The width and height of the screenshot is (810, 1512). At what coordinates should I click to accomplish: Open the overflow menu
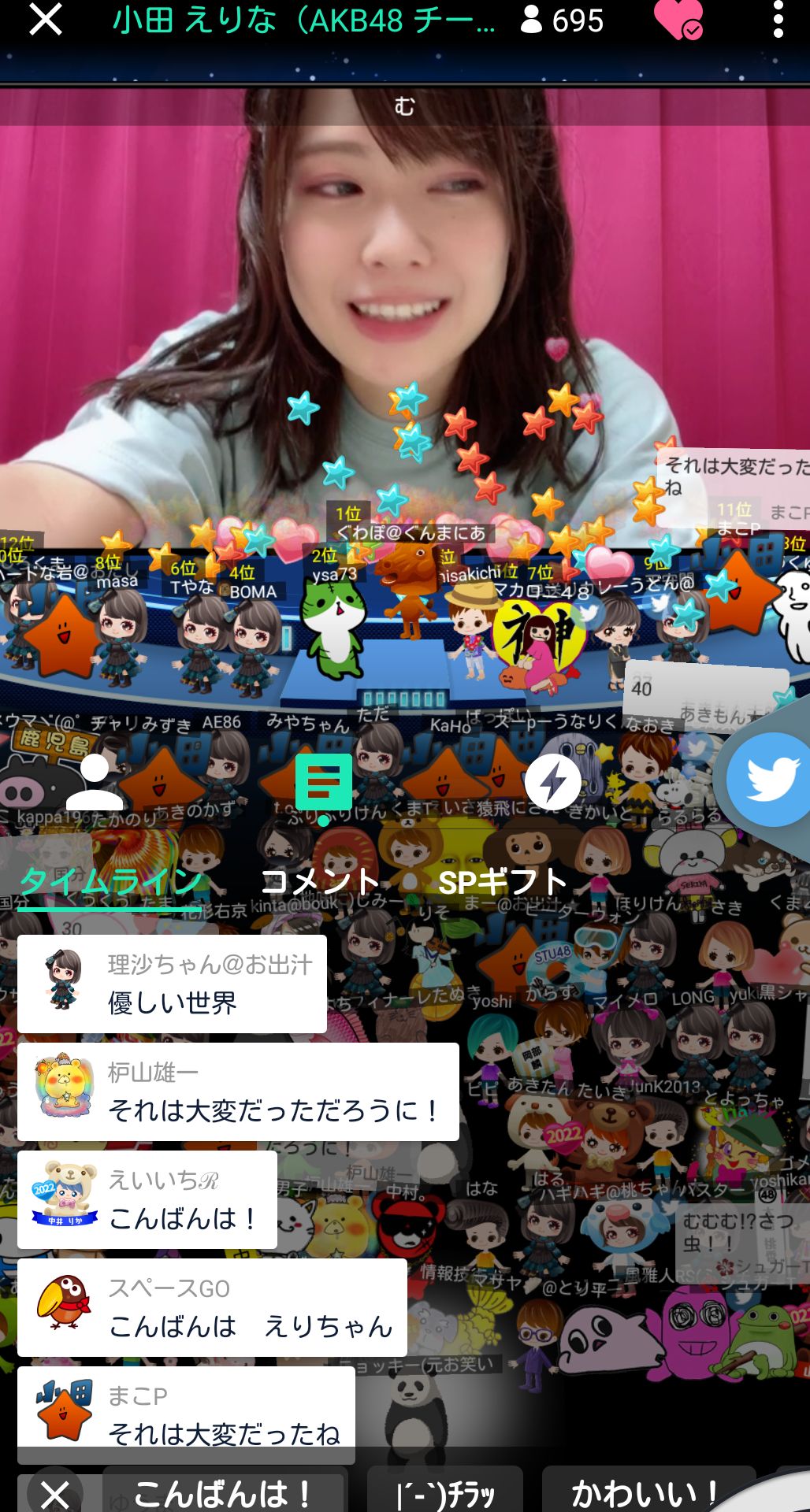click(x=778, y=20)
